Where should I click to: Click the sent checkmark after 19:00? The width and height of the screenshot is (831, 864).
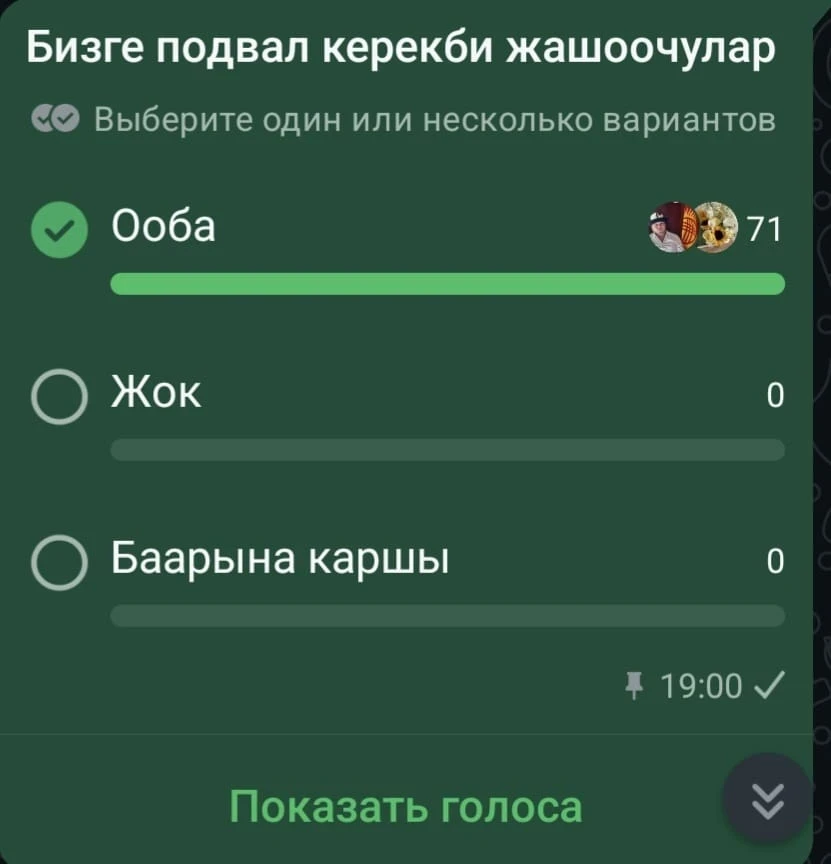click(x=766, y=685)
